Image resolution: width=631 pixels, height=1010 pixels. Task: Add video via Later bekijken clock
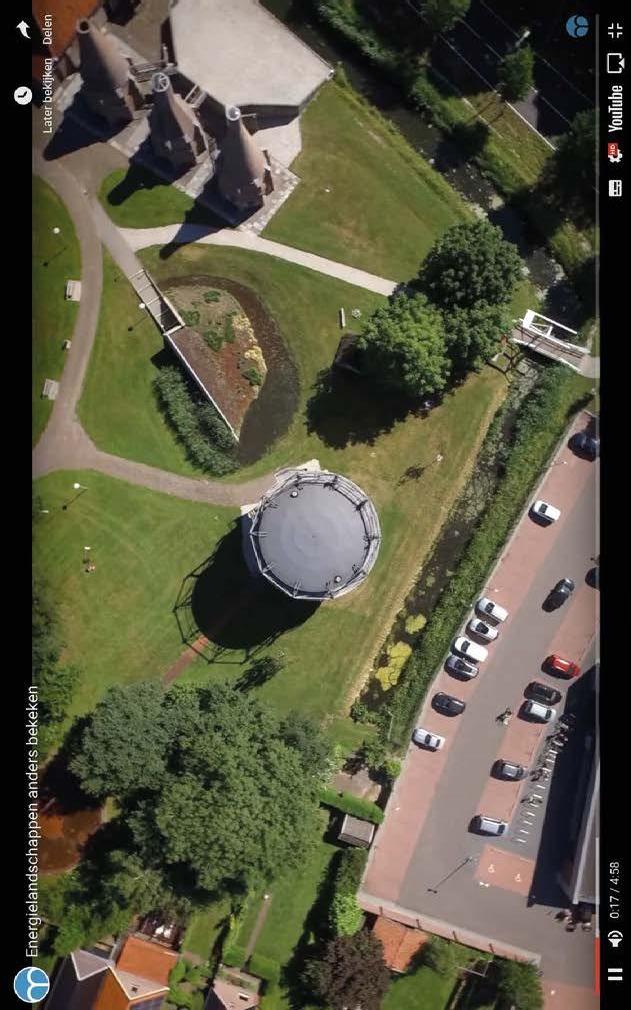[23, 95]
